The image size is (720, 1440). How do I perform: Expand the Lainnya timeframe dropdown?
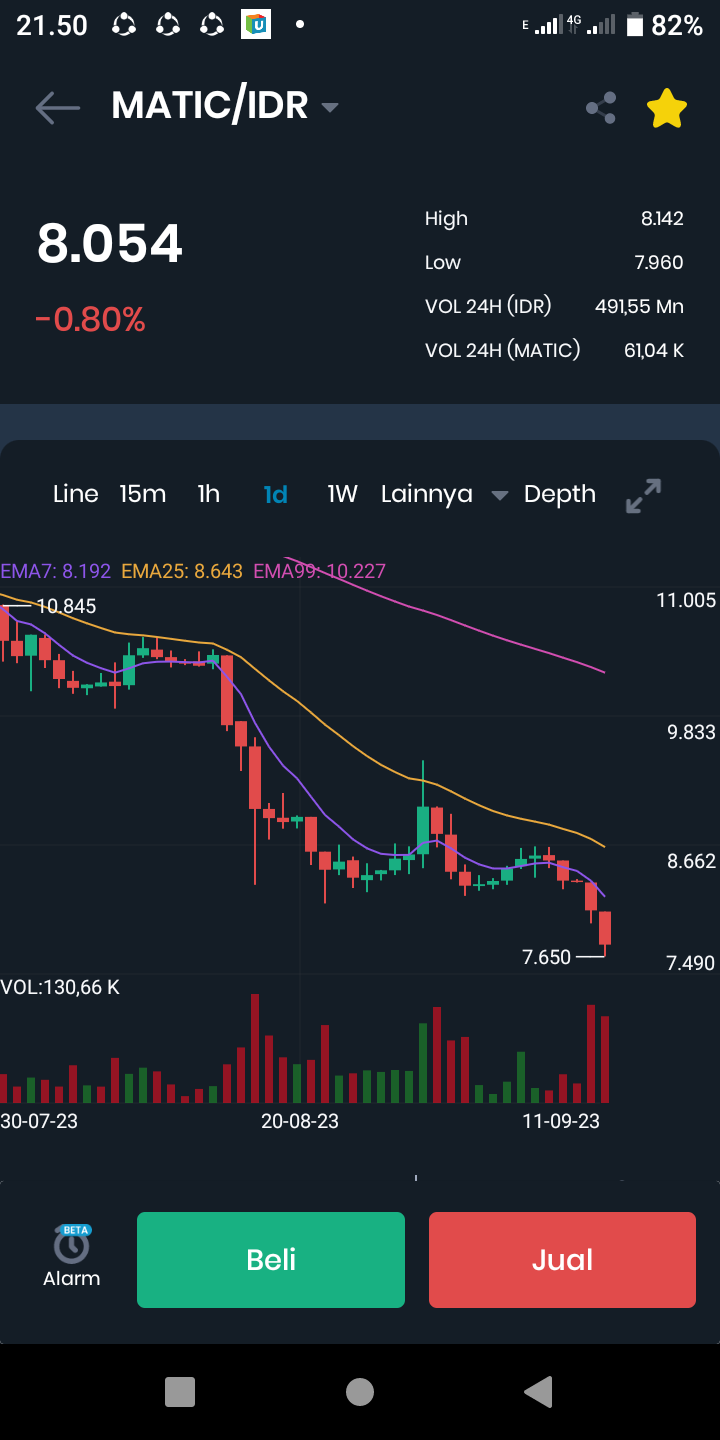[x=444, y=494]
